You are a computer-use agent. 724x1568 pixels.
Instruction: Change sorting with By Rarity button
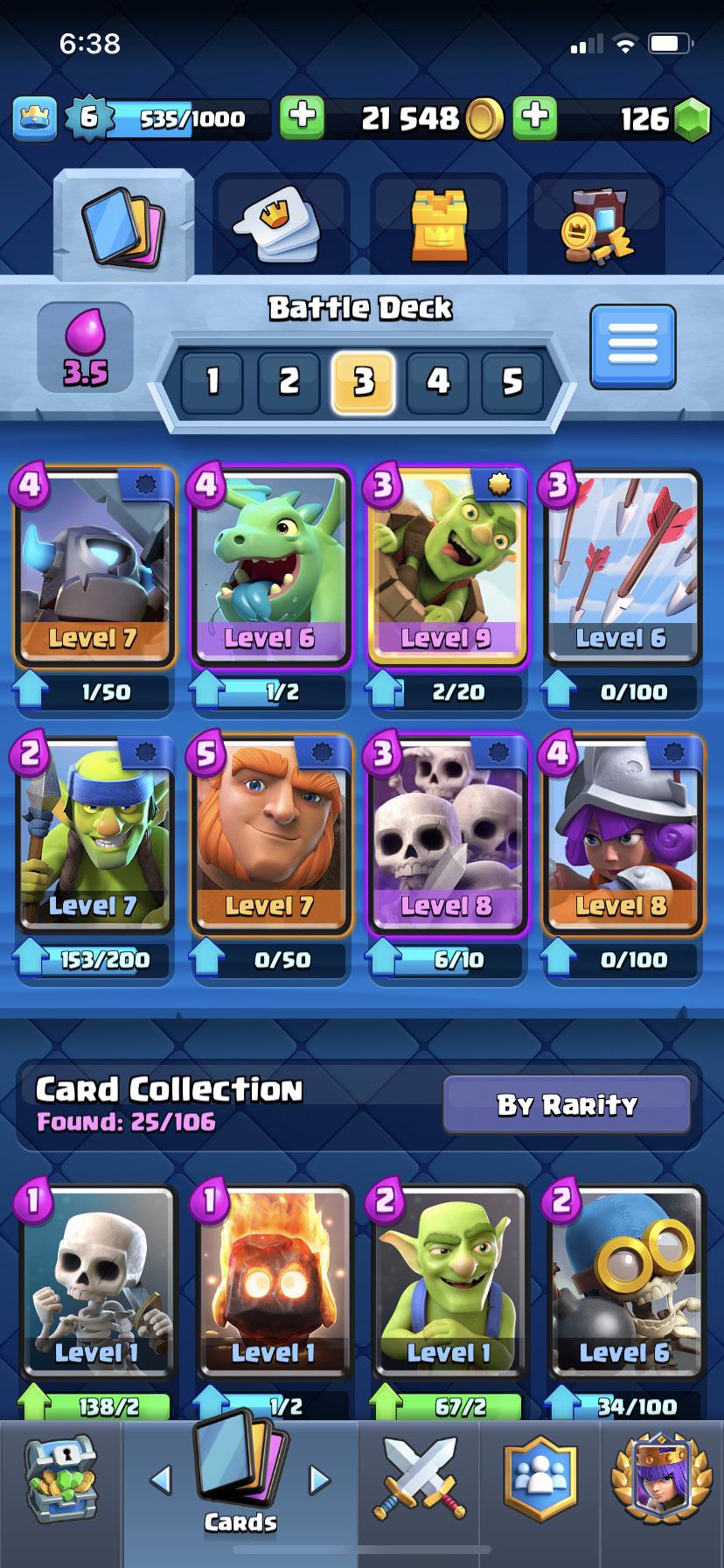[x=567, y=1104]
